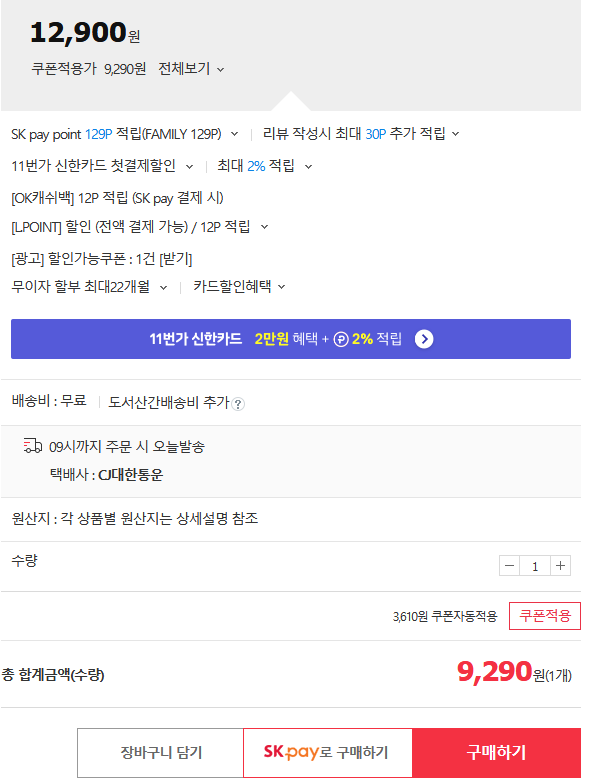
Task: Expand SK pay point 129P 적립 details
Action: tap(124, 134)
